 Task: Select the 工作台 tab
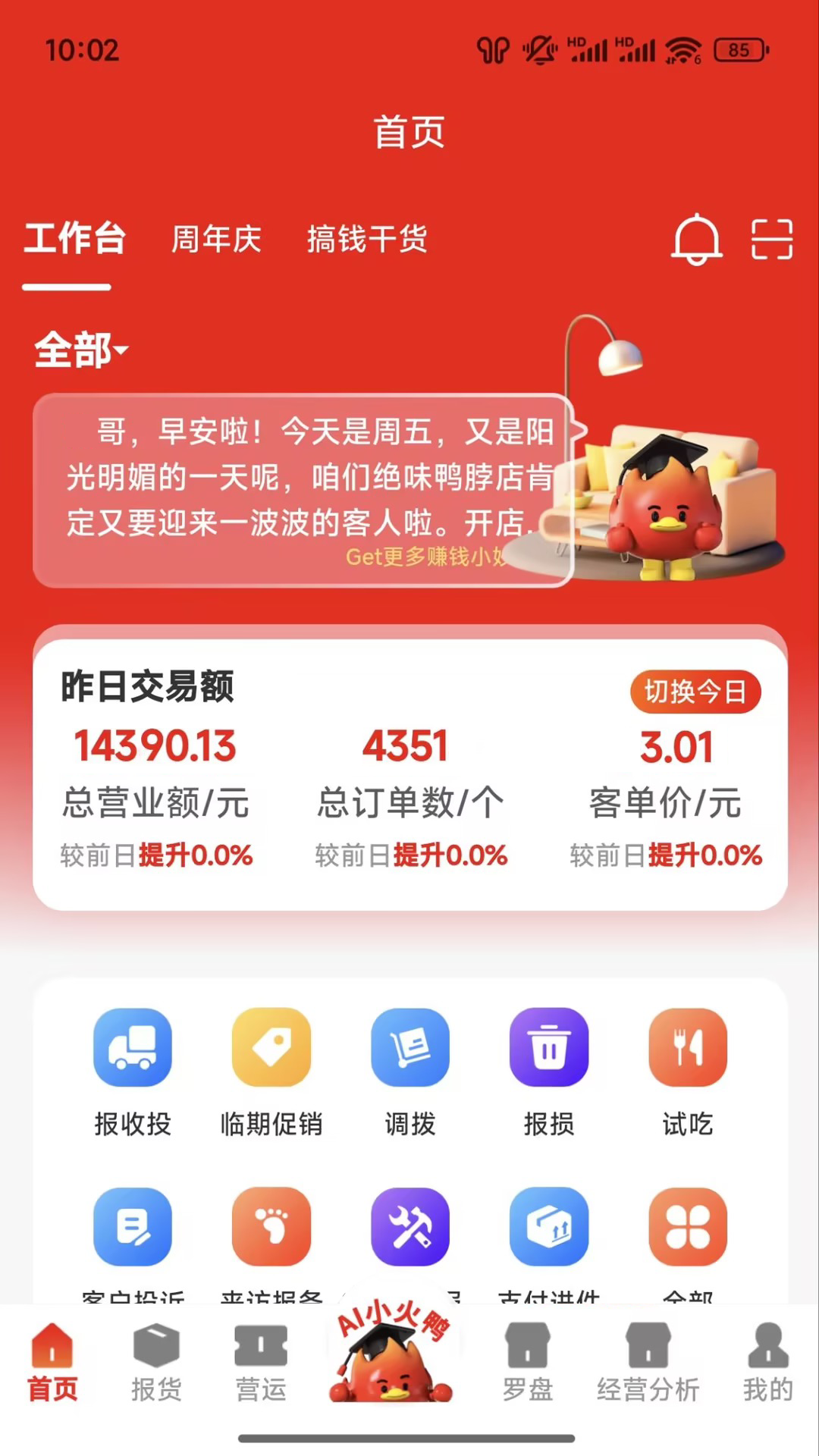click(x=74, y=240)
